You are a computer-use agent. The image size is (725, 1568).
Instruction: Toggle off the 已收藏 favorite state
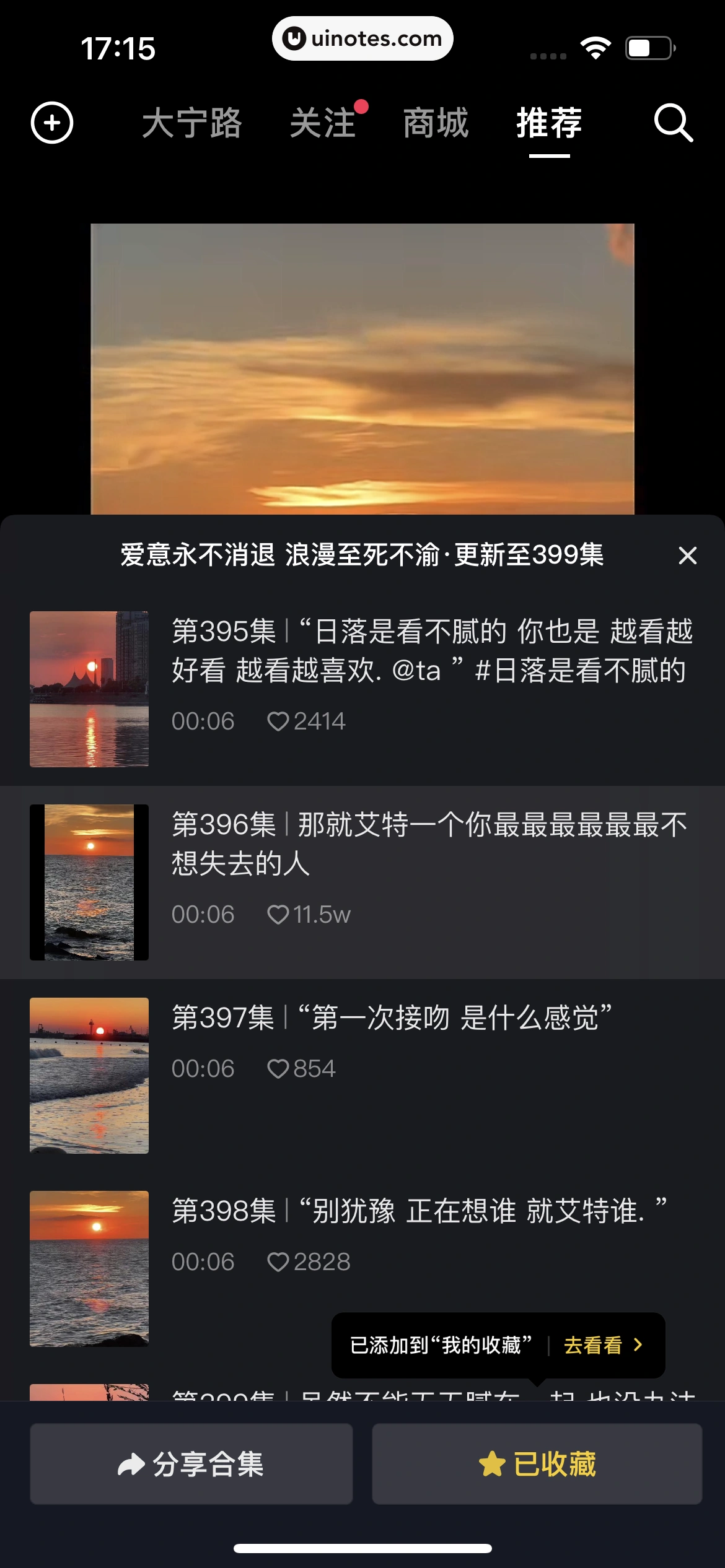point(537,1462)
